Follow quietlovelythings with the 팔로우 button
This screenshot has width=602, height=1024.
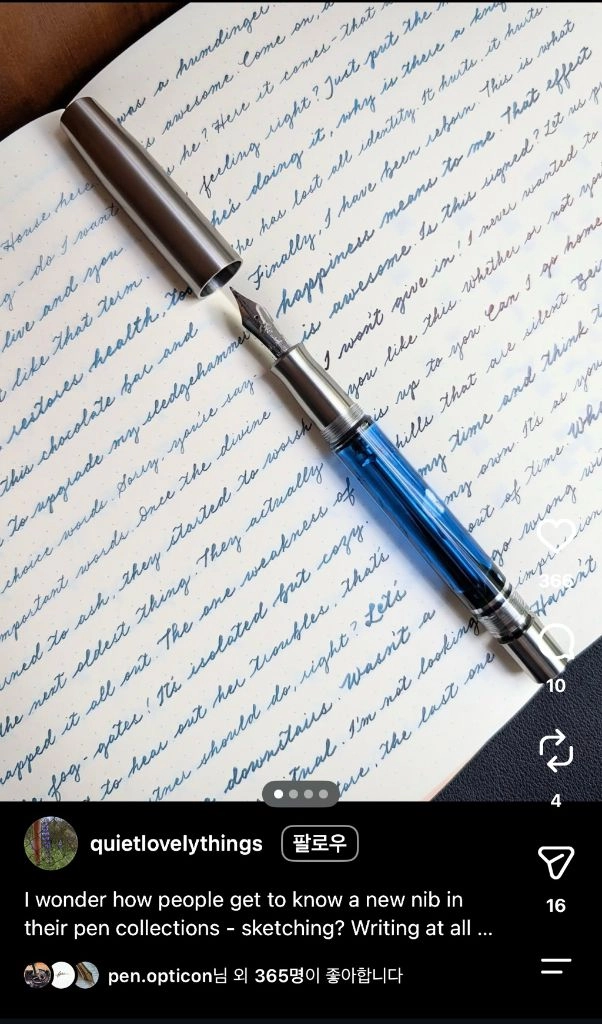pyautogui.click(x=320, y=844)
